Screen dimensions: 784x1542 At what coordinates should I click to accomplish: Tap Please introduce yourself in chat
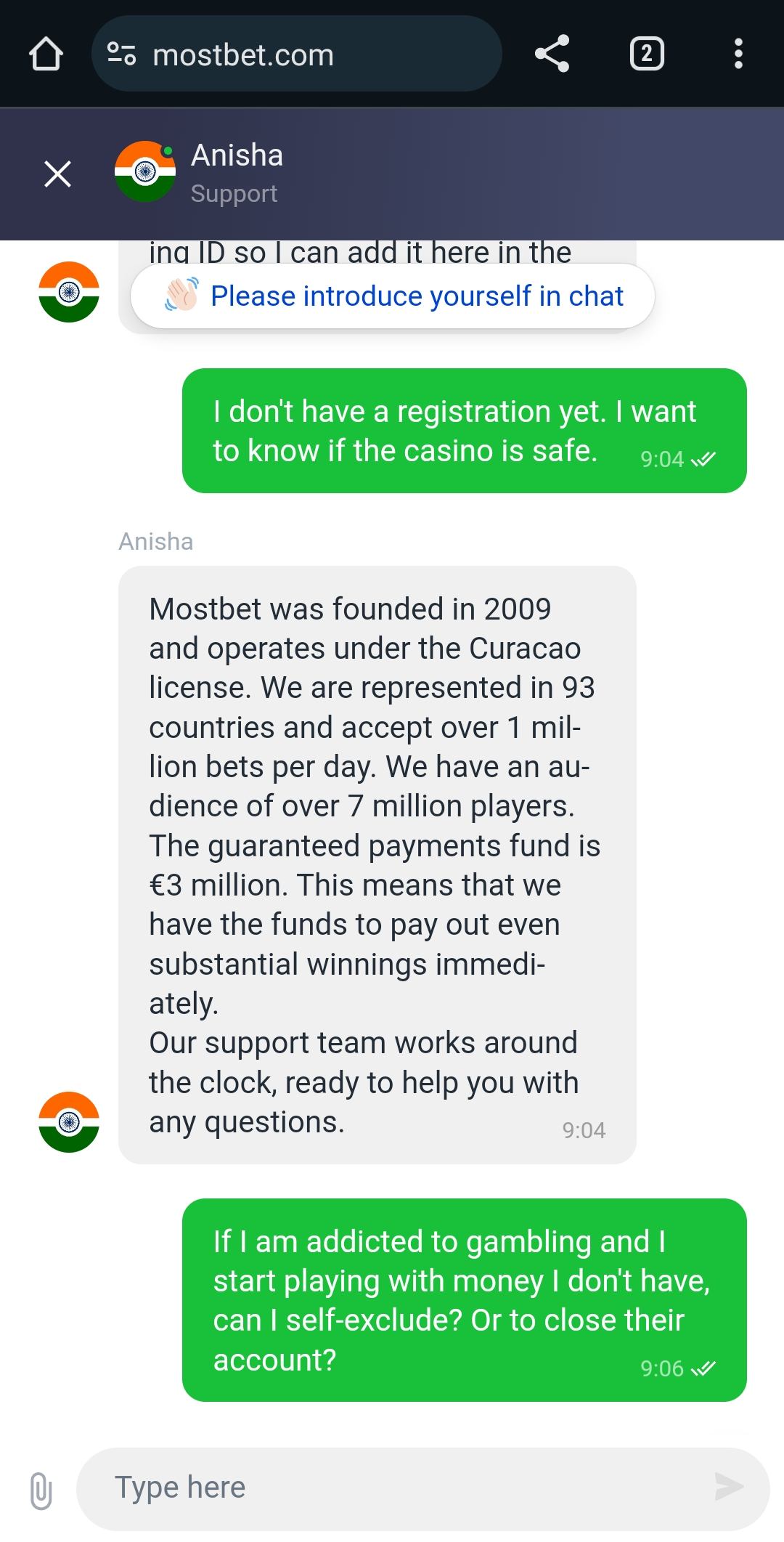(393, 296)
